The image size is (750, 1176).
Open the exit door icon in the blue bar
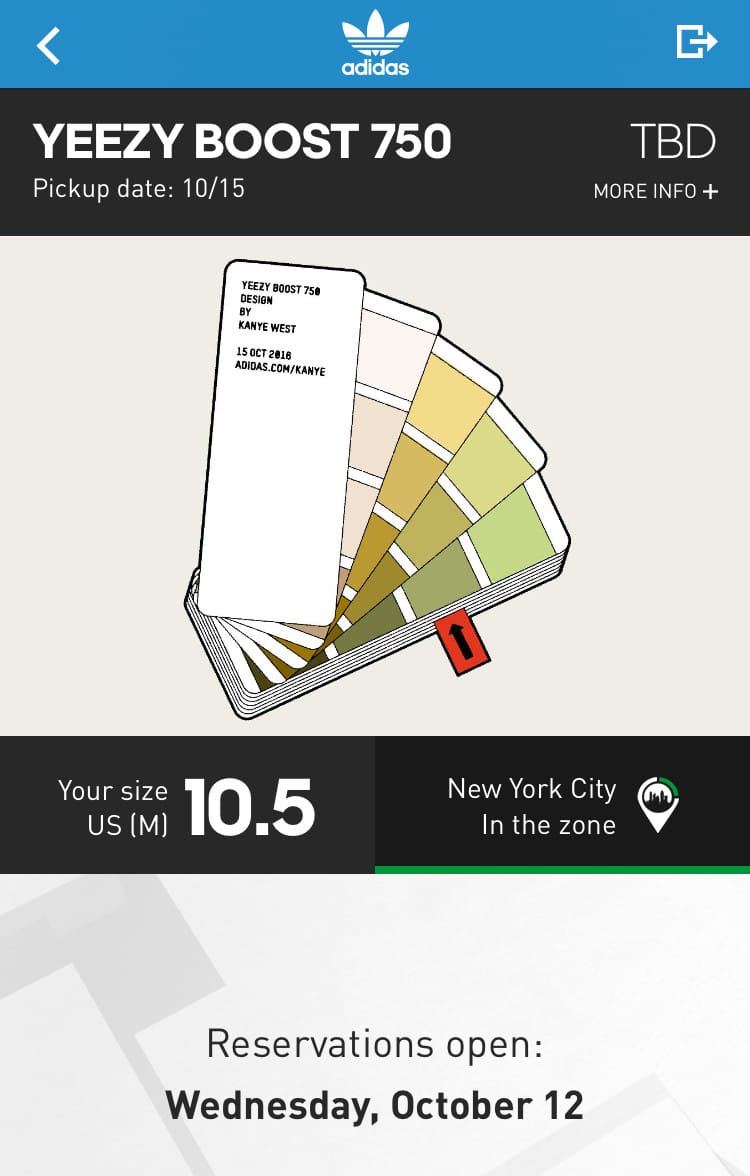coord(700,41)
